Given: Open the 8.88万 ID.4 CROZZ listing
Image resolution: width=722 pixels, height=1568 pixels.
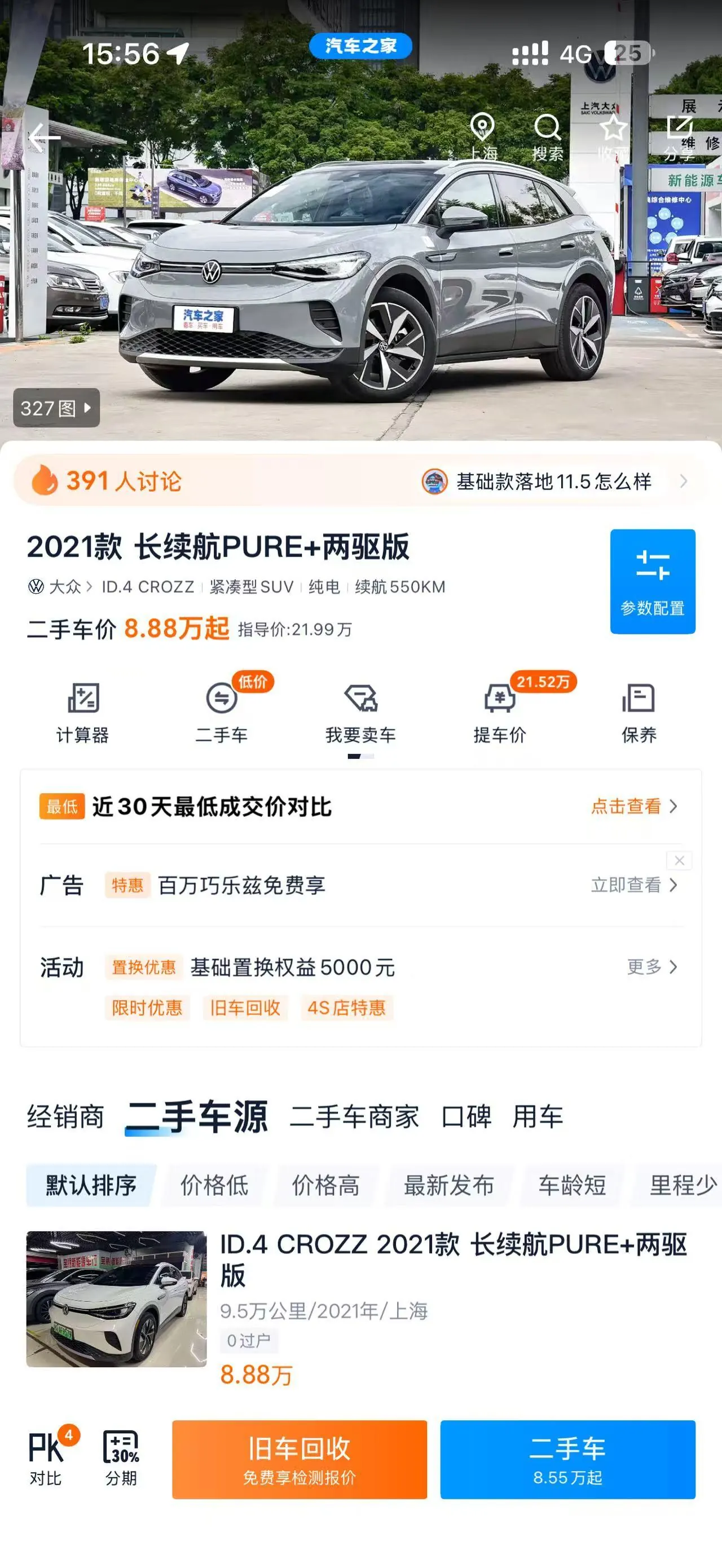Looking at the screenshot, I should coord(360,1310).
